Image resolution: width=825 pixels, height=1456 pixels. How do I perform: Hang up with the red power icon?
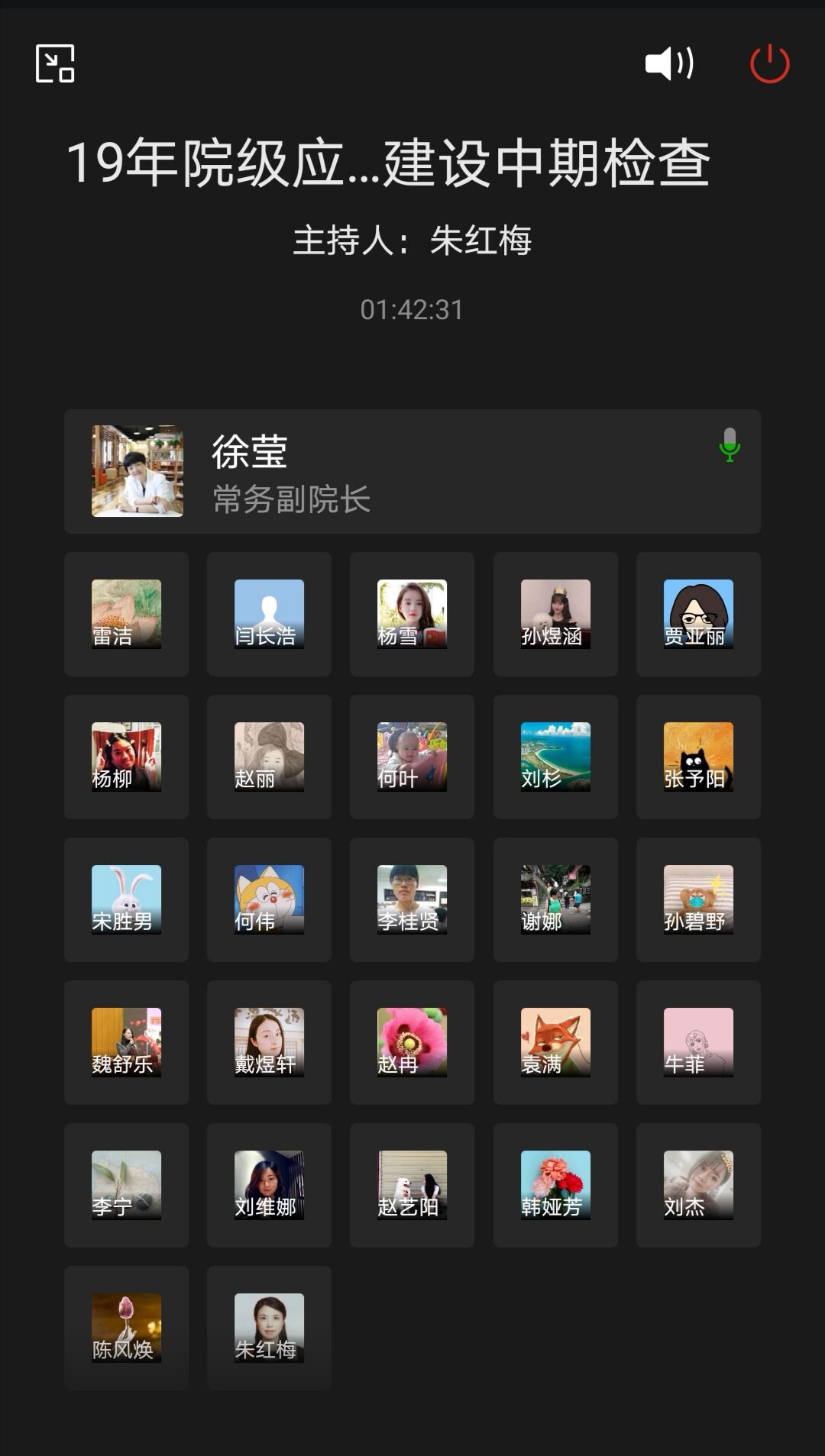pyautogui.click(x=769, y=63)
